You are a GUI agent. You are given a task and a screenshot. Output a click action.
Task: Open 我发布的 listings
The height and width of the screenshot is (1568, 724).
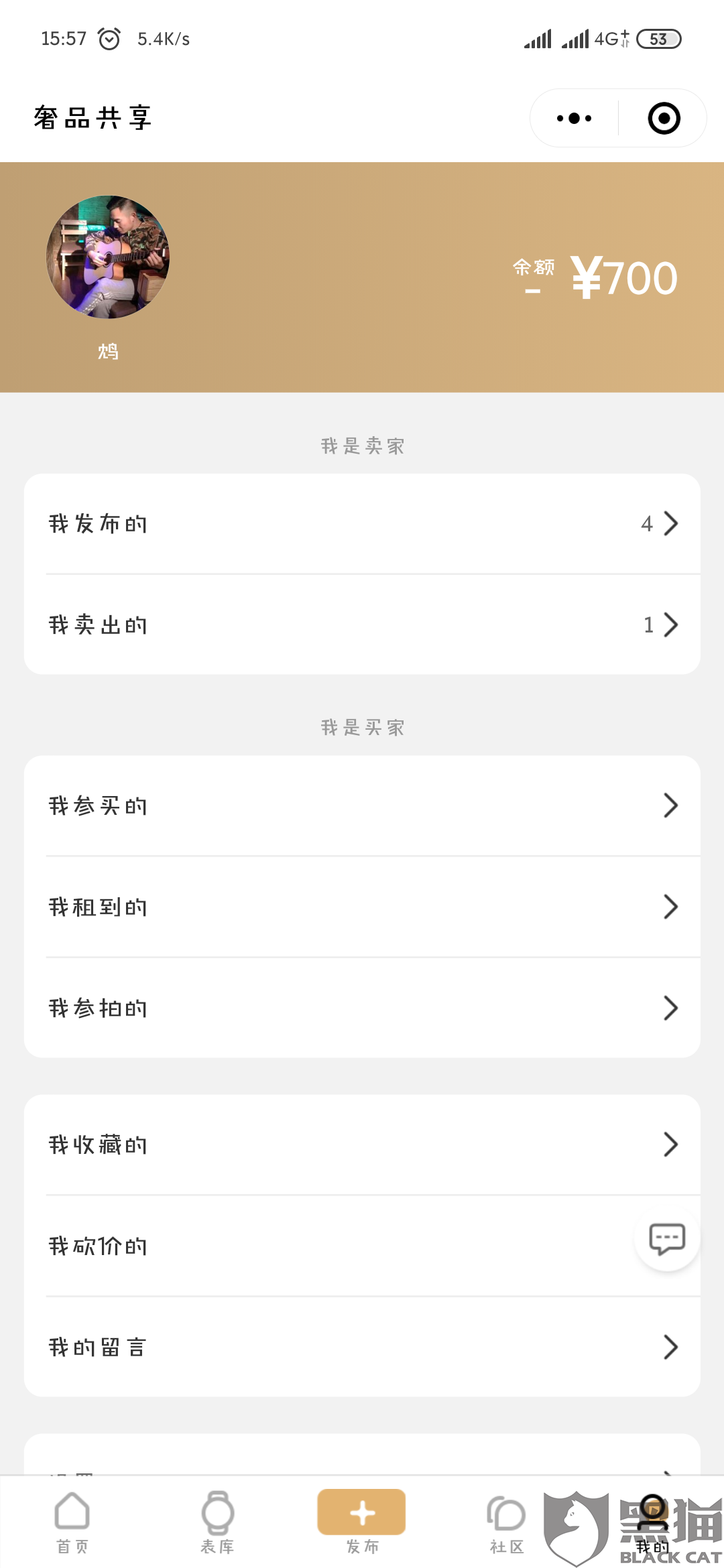[362, 524]
